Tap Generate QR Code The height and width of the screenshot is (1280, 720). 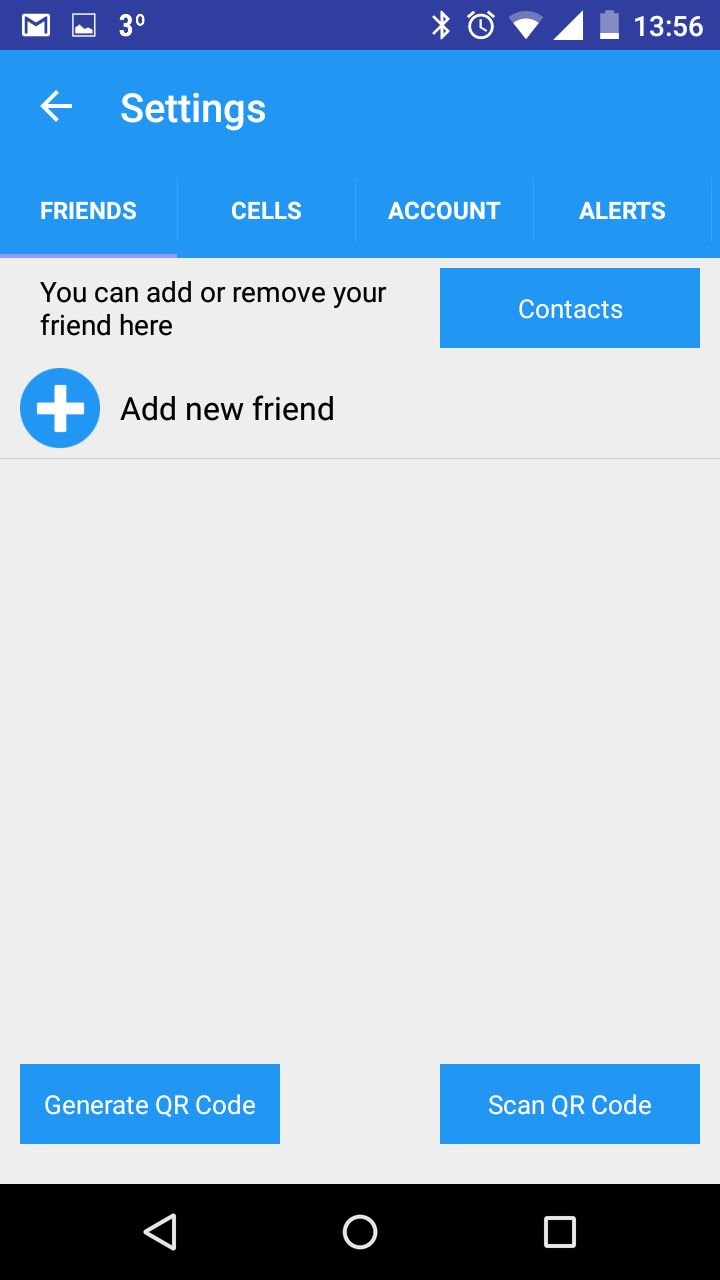(x=150, y=1104)
